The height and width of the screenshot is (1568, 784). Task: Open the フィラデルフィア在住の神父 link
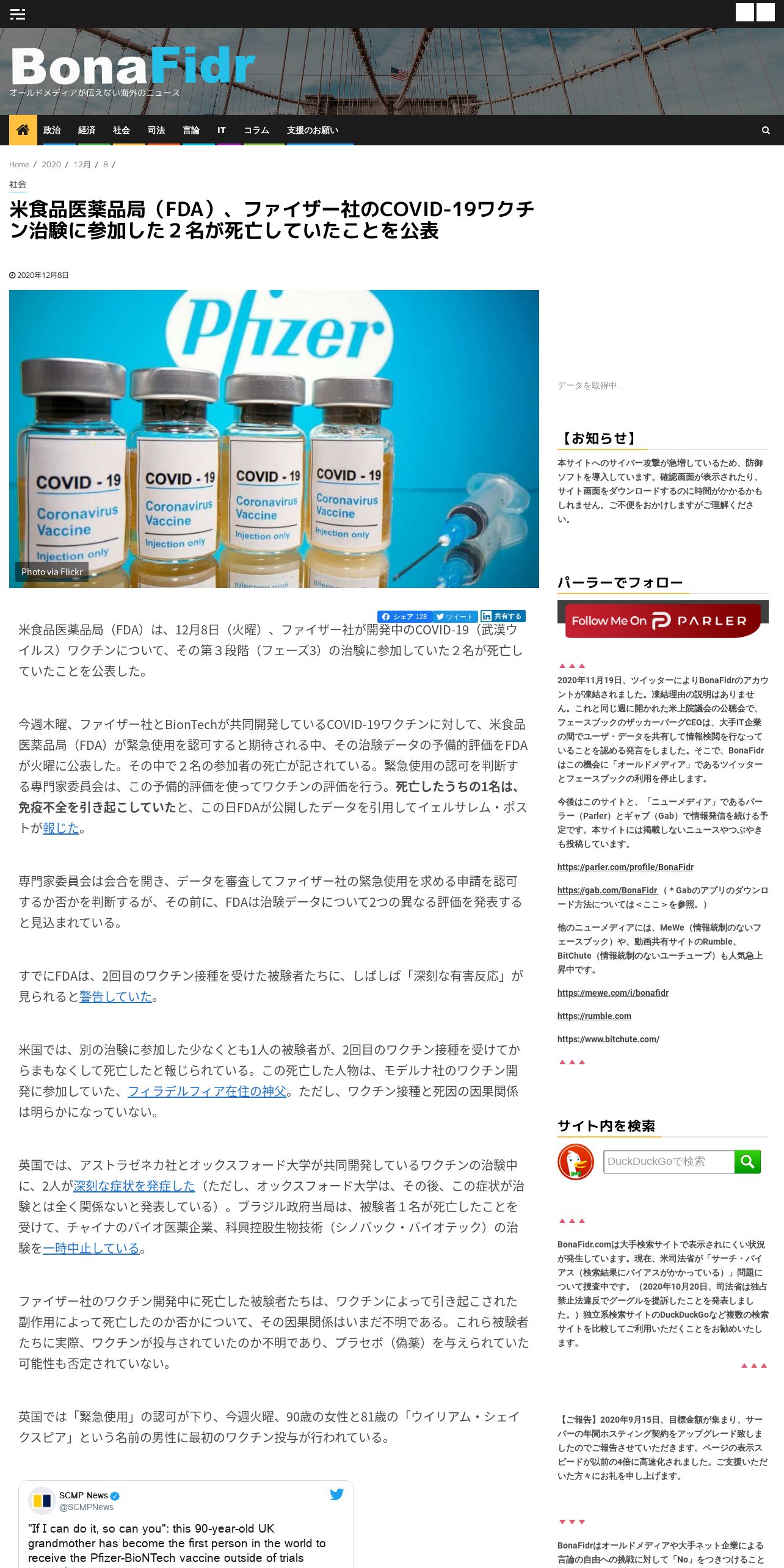(207, 1091)
